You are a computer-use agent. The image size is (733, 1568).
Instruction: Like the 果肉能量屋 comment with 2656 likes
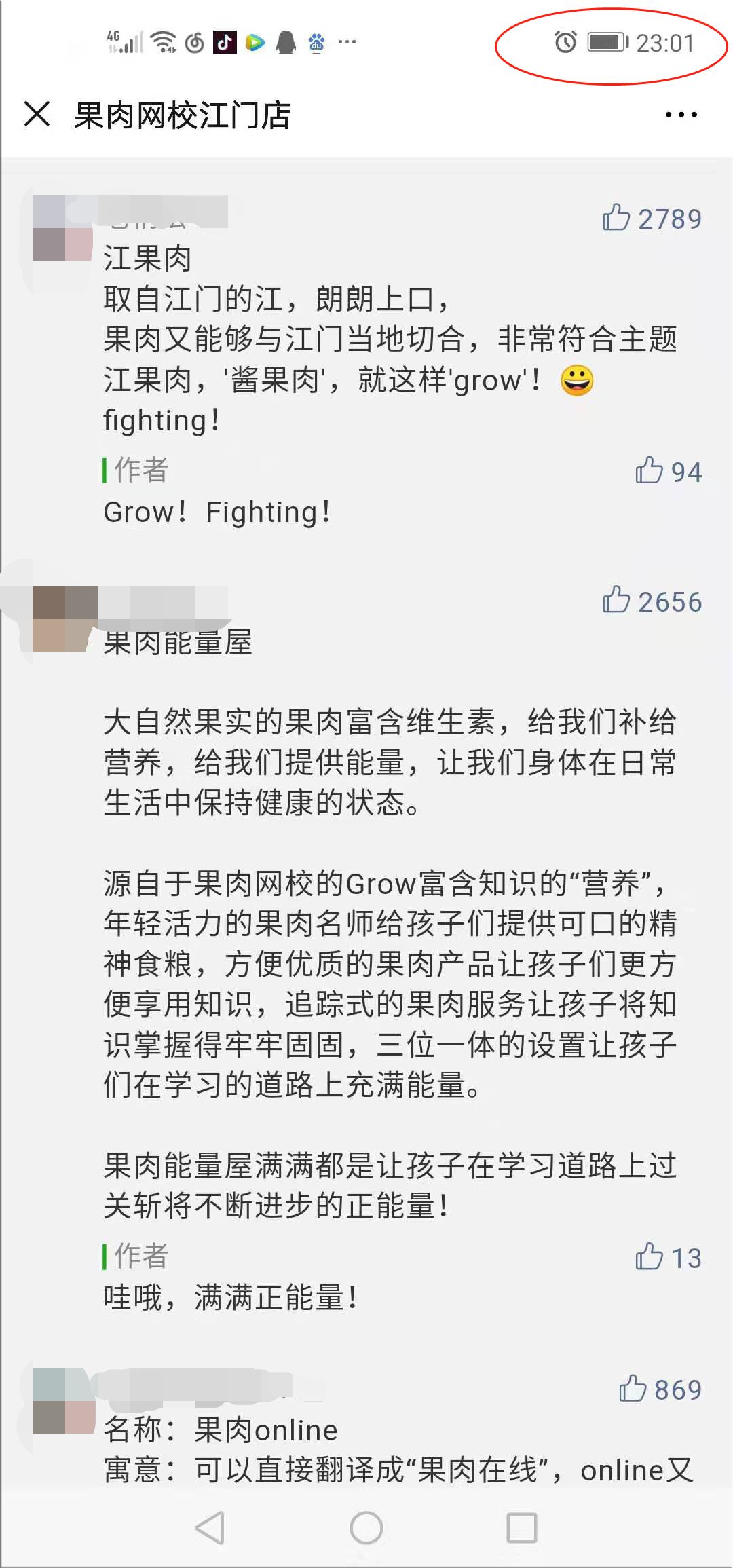[616, 600]
